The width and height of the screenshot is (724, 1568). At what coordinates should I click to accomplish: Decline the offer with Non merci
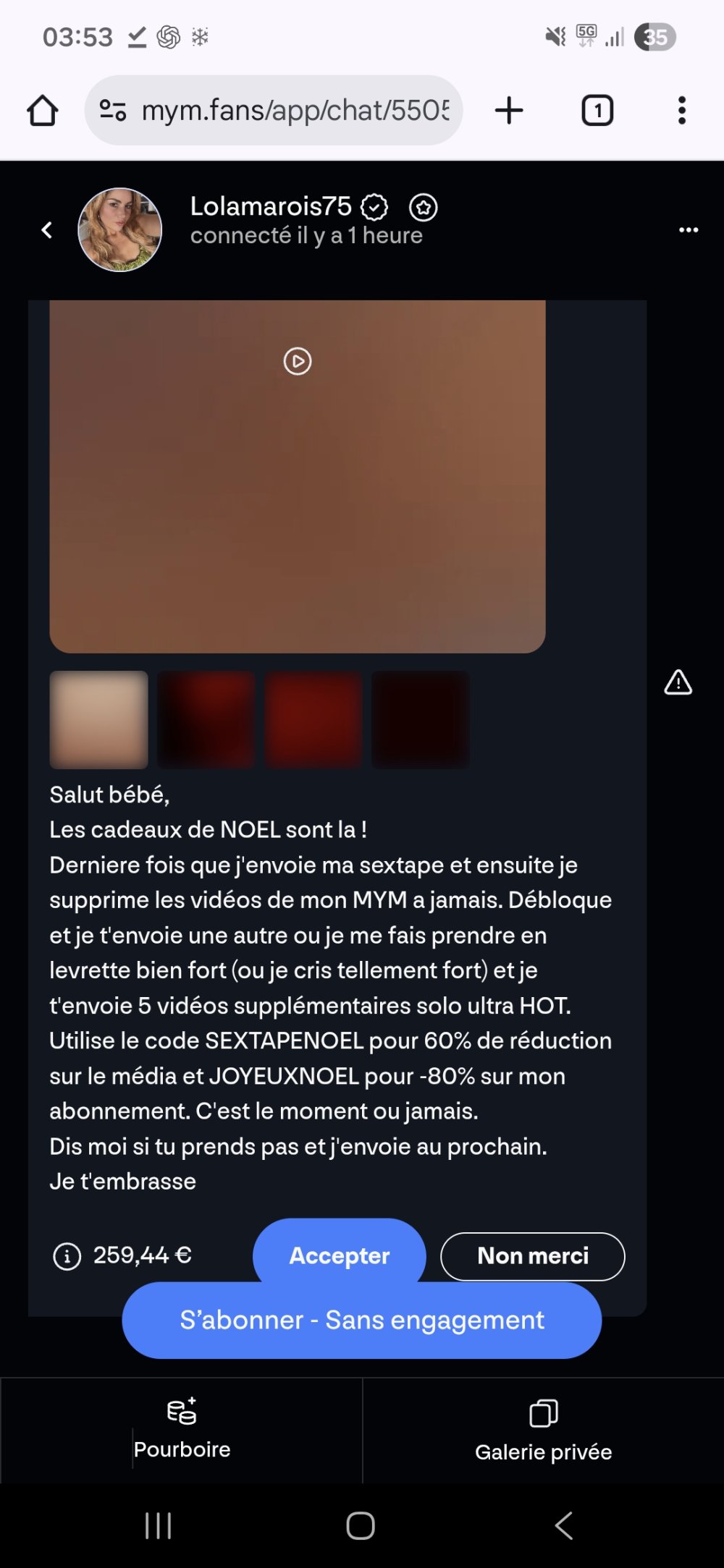[x=532, y=1256]
